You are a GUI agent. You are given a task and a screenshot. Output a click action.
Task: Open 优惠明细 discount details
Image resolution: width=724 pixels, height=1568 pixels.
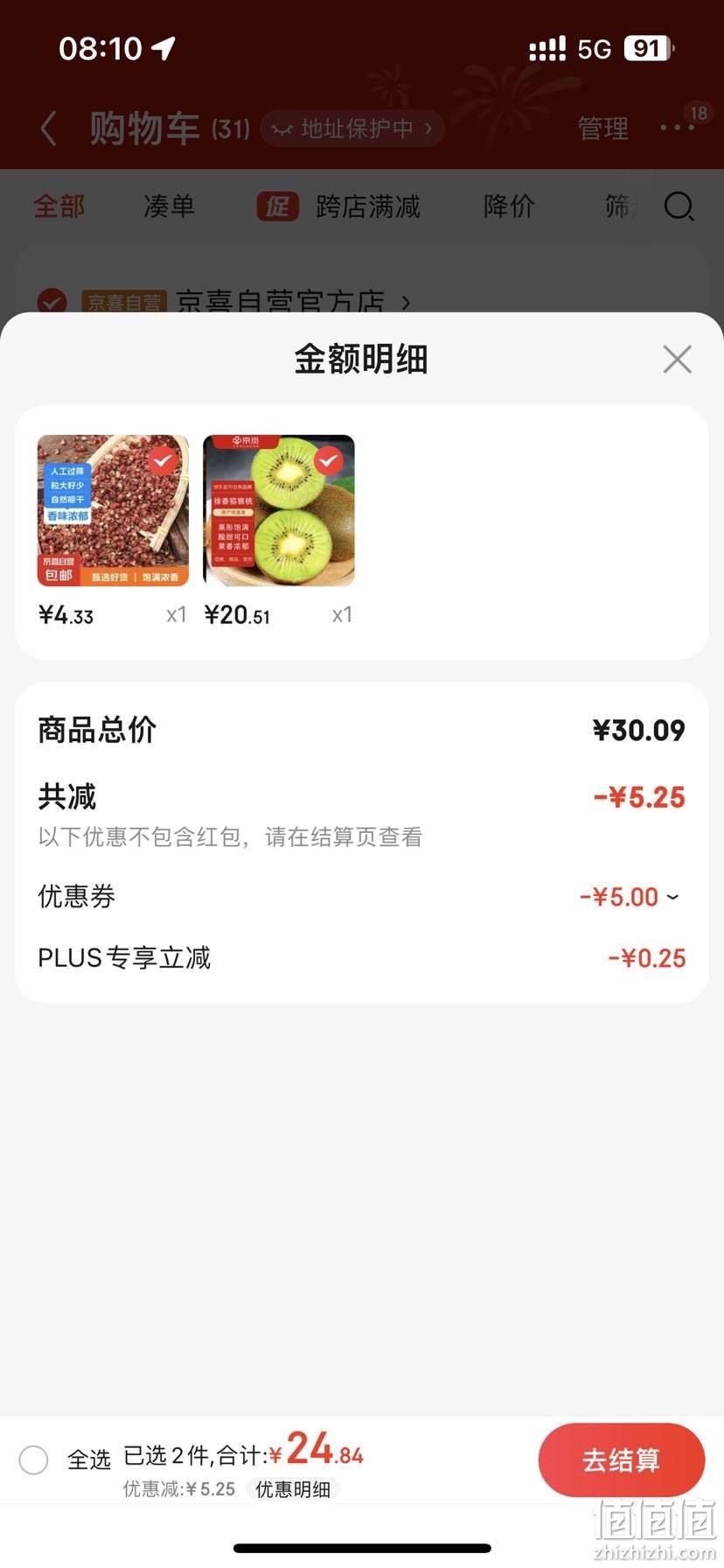293,1489
